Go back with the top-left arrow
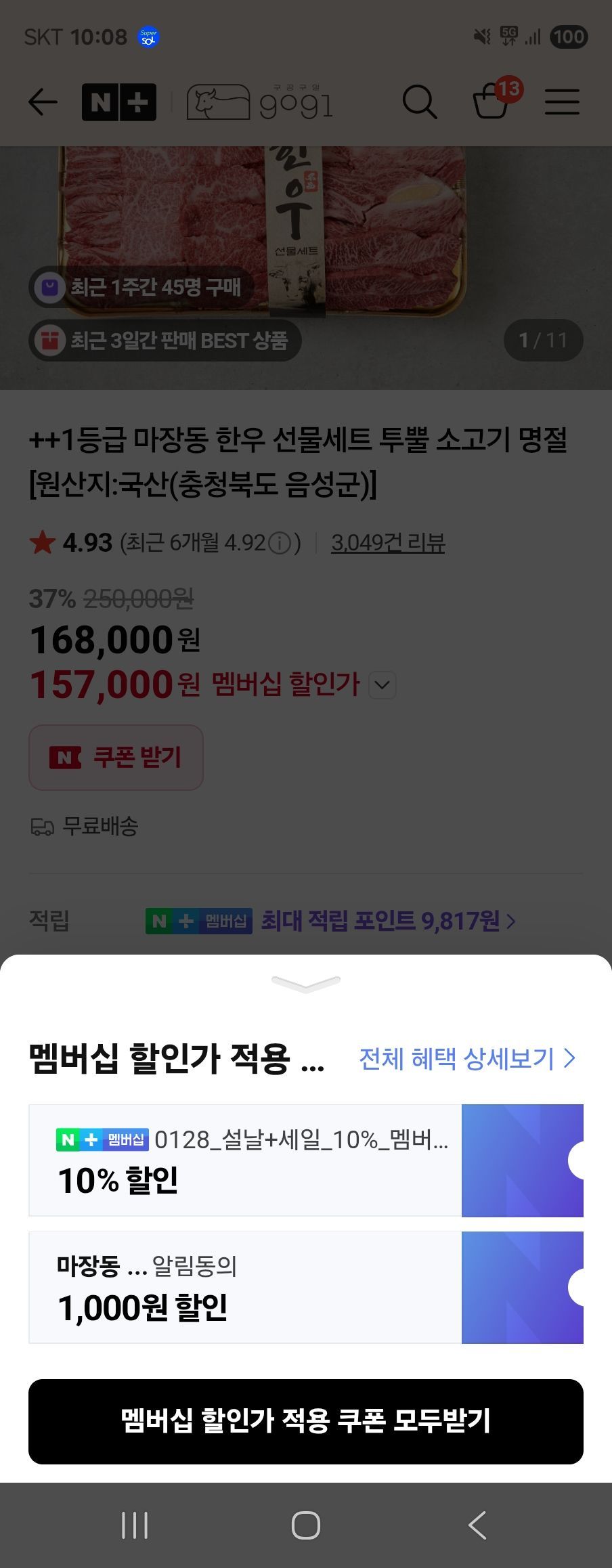Image resolution: width=612 pixels, height=1568 pixels. click(x=43, y=102)
